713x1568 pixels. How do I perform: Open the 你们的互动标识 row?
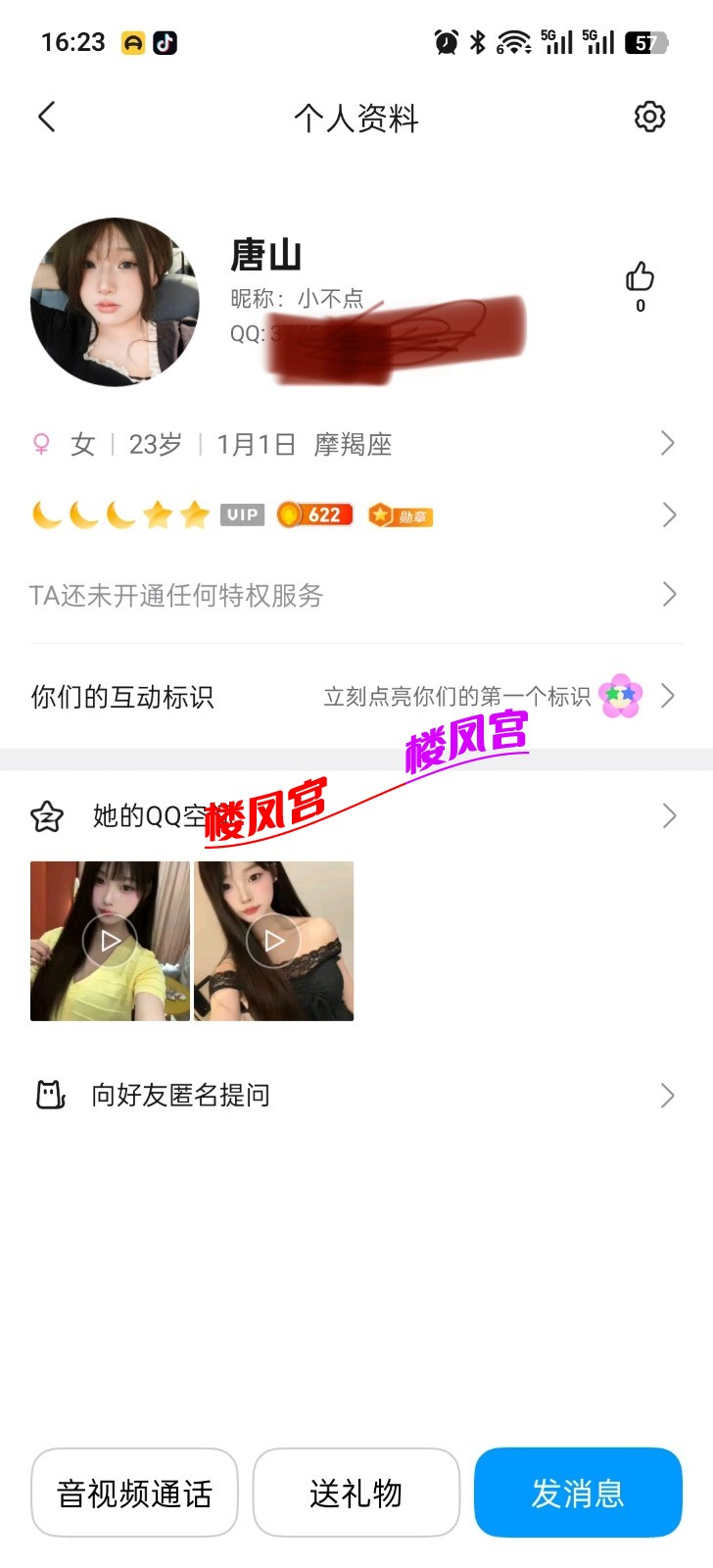tap(356, 697)
